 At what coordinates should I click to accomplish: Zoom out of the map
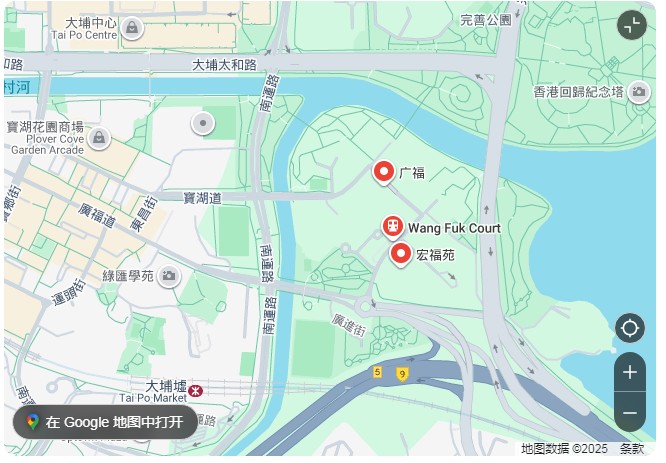(x=629, y=411)
